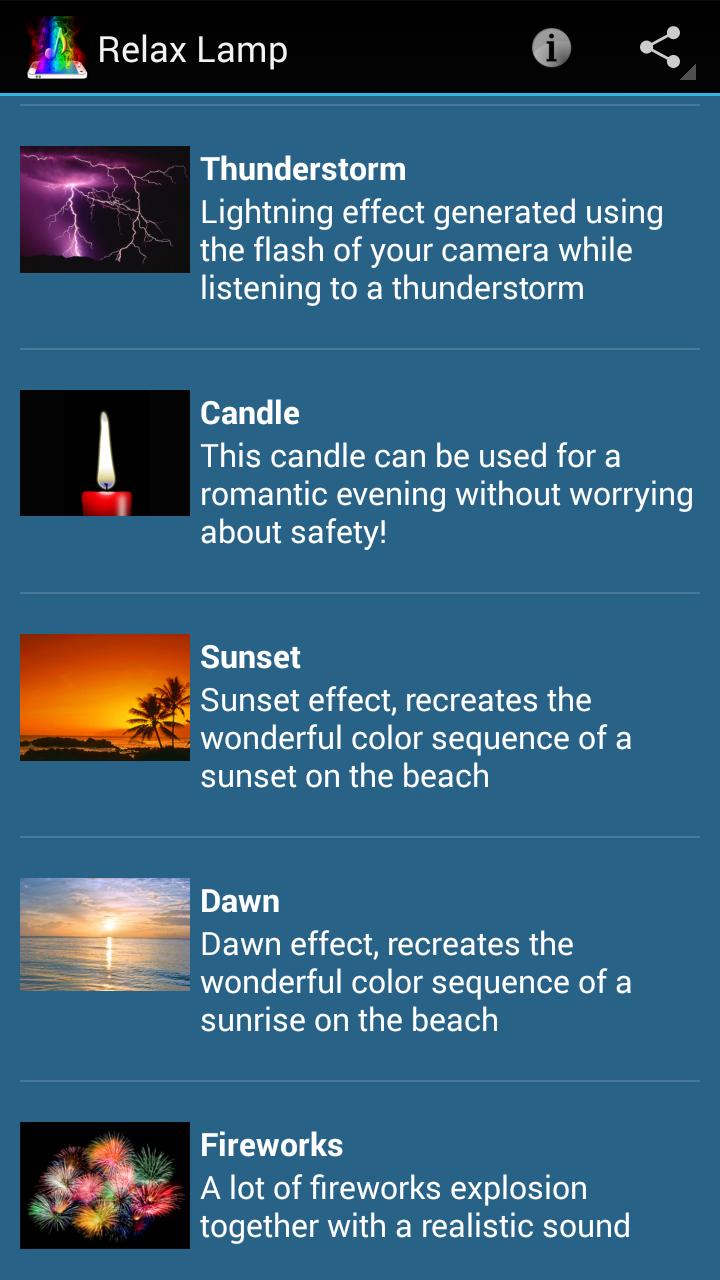This screenshot has width=720, height=1280.
Task: Tap the Candle flame thumbnail image
Action: 104,452
